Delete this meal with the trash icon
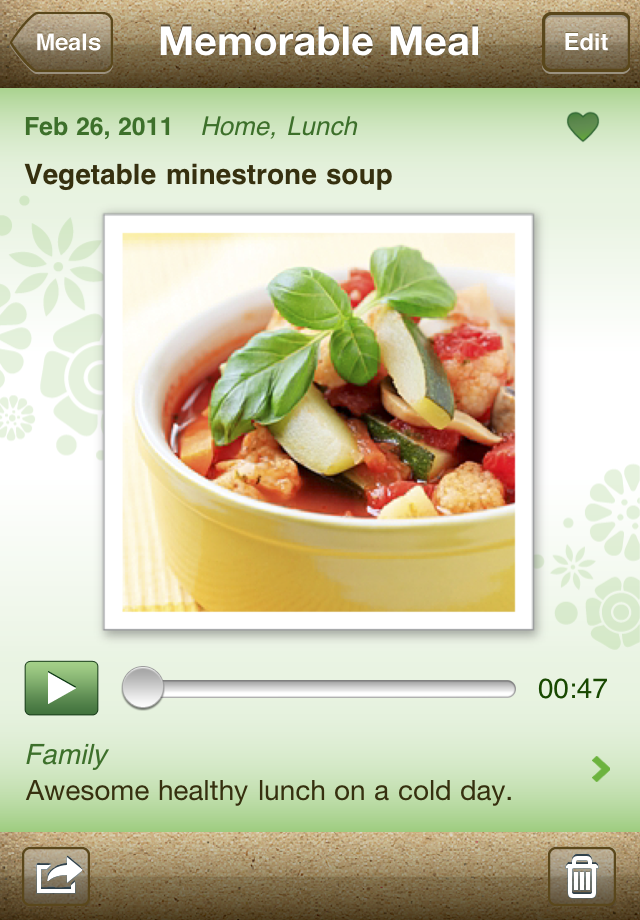 (581, 877)
